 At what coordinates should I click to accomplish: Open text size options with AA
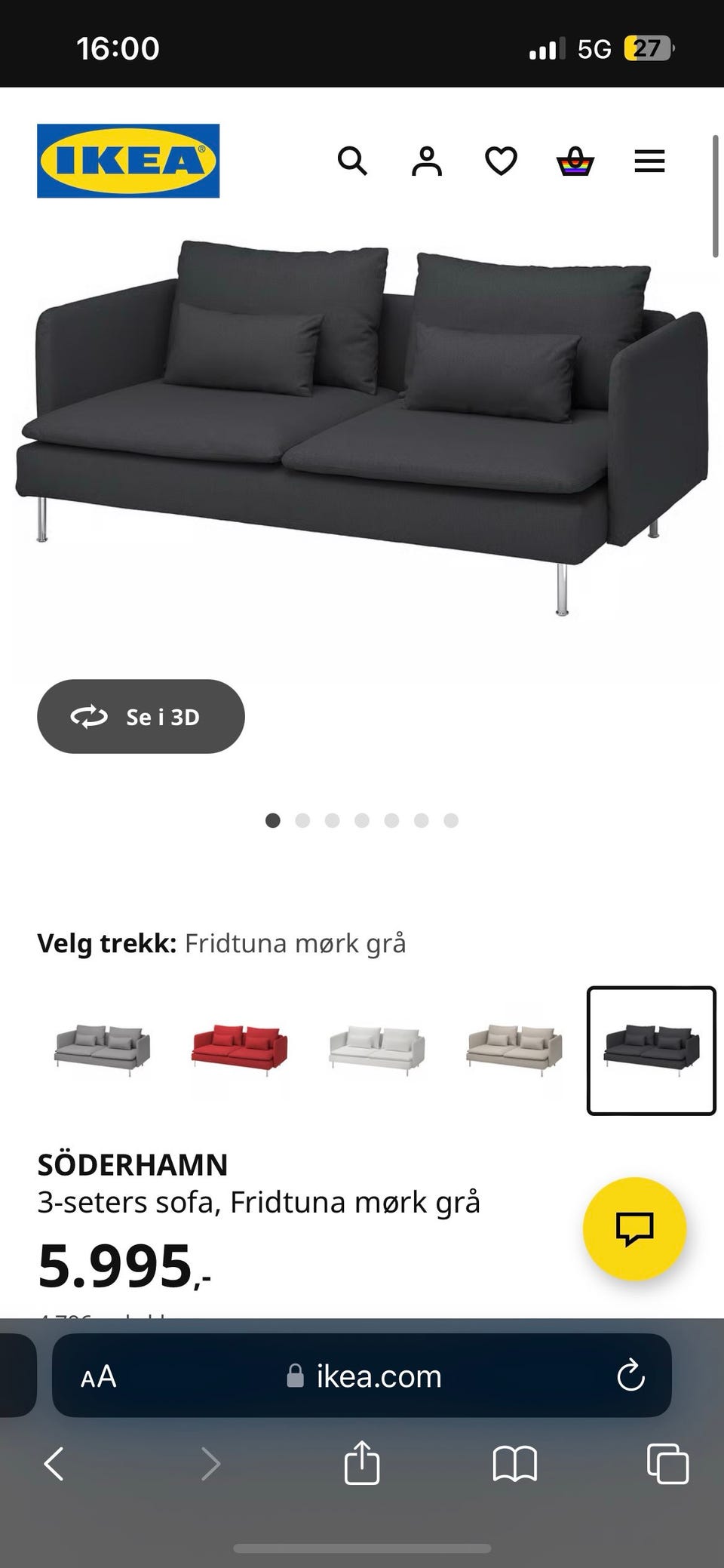coord(98,1375)
